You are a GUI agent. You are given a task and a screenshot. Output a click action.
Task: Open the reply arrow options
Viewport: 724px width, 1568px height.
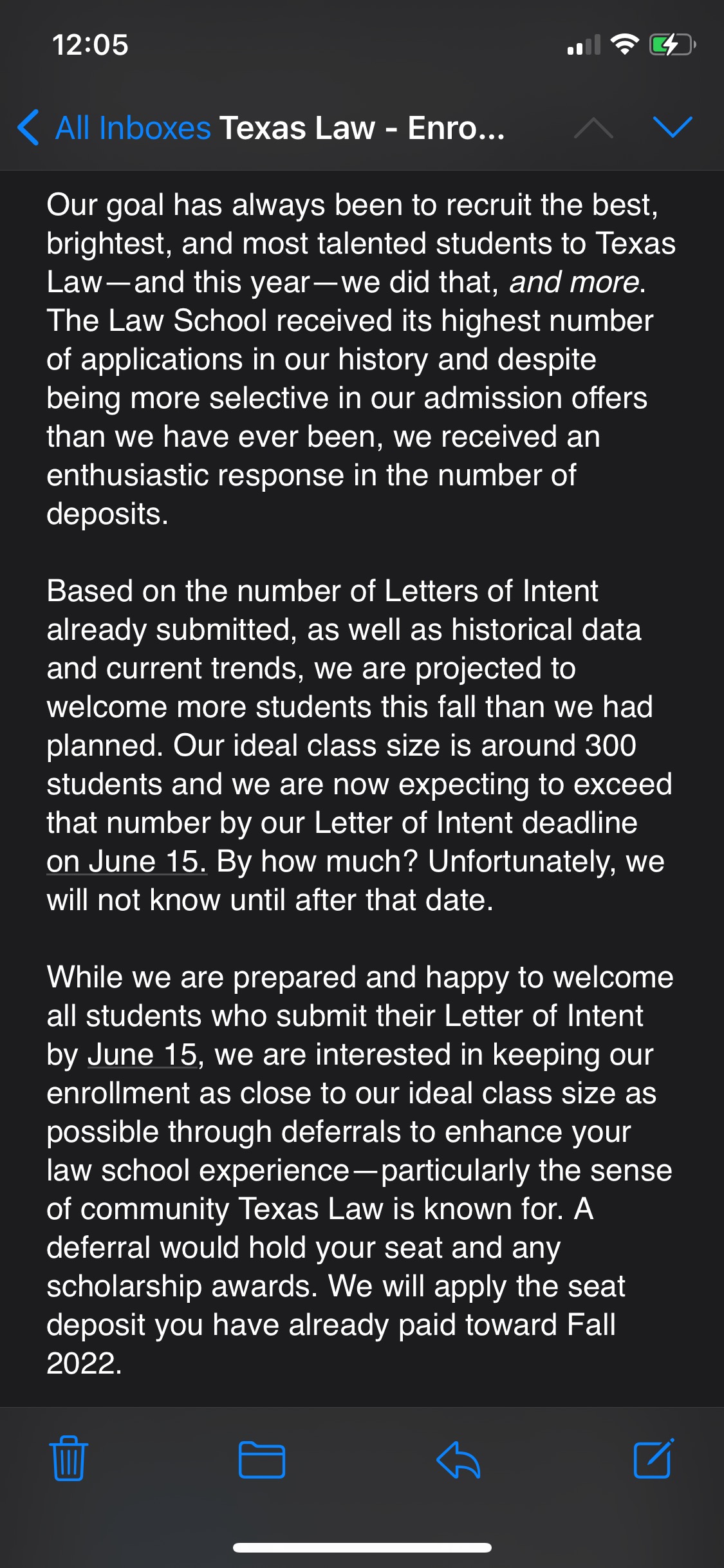pos(458,1459)
